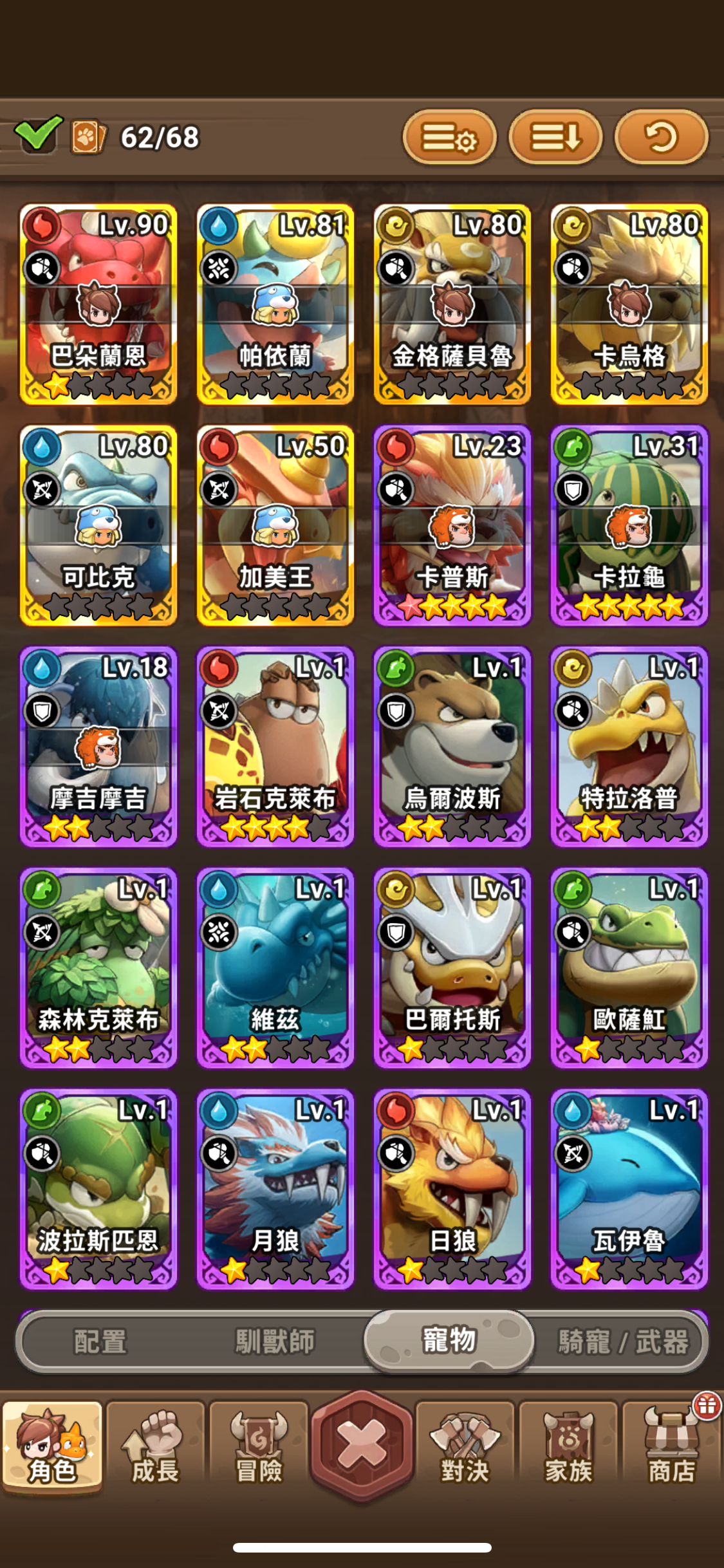Open the sort order button

555,137
